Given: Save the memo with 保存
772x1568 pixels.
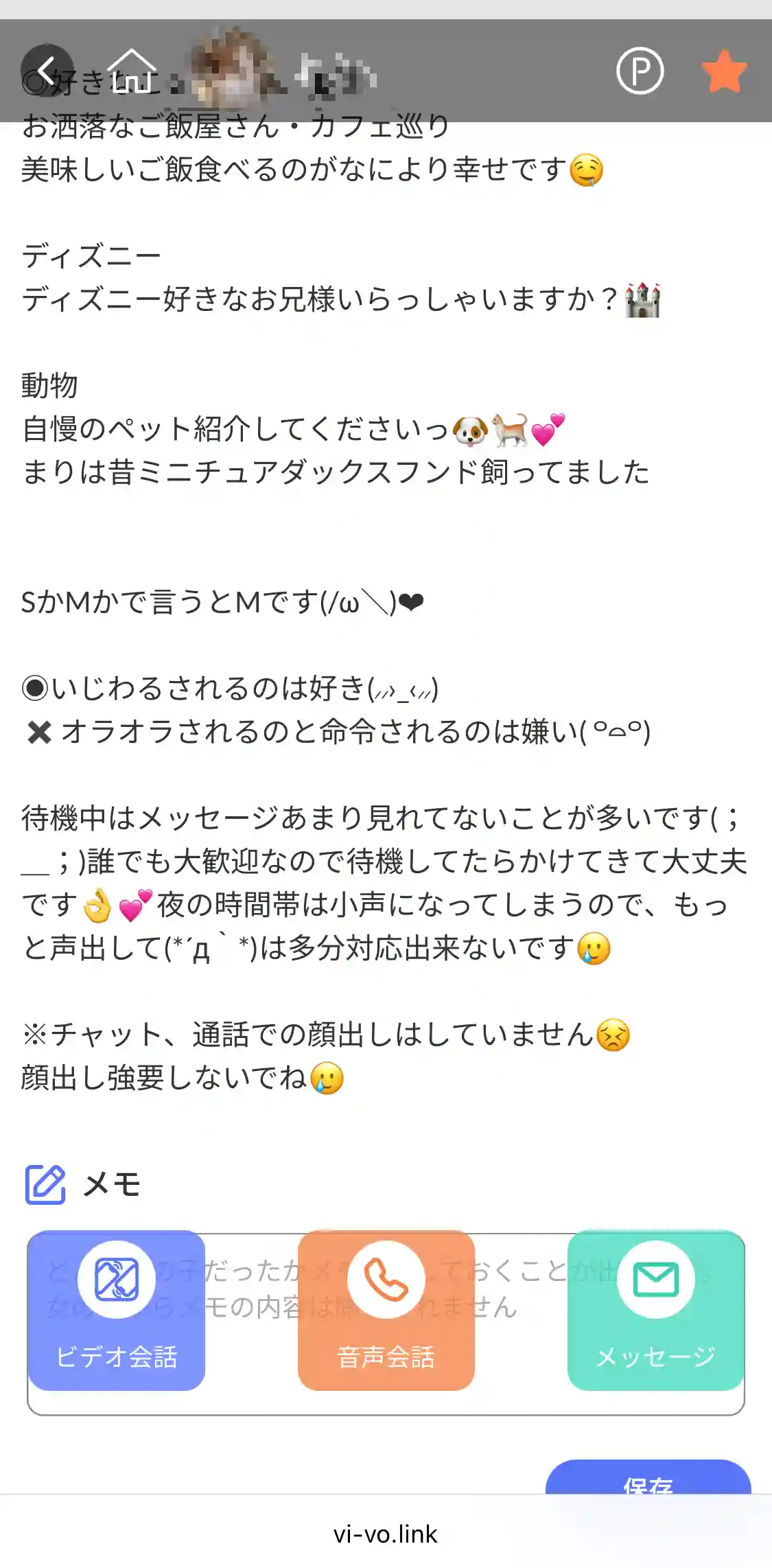Looking at the screenshot, I should coord(648,1480).
